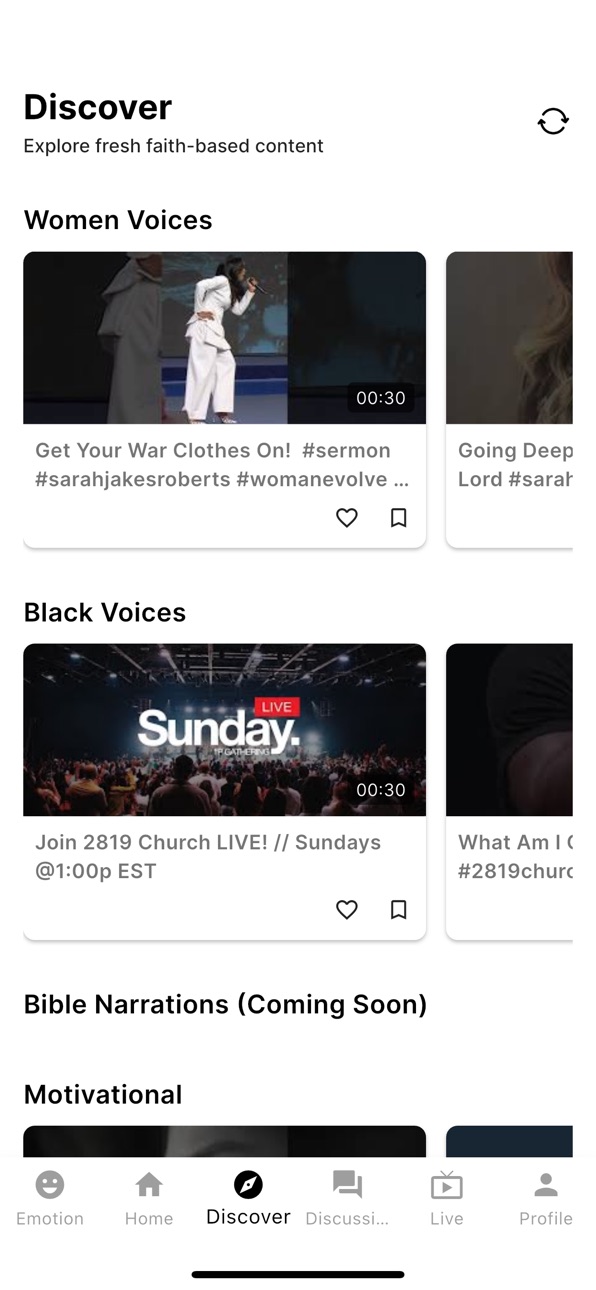Open the Profile tab
Viewport: 596px width, 1290px height.
(546, 1199)
